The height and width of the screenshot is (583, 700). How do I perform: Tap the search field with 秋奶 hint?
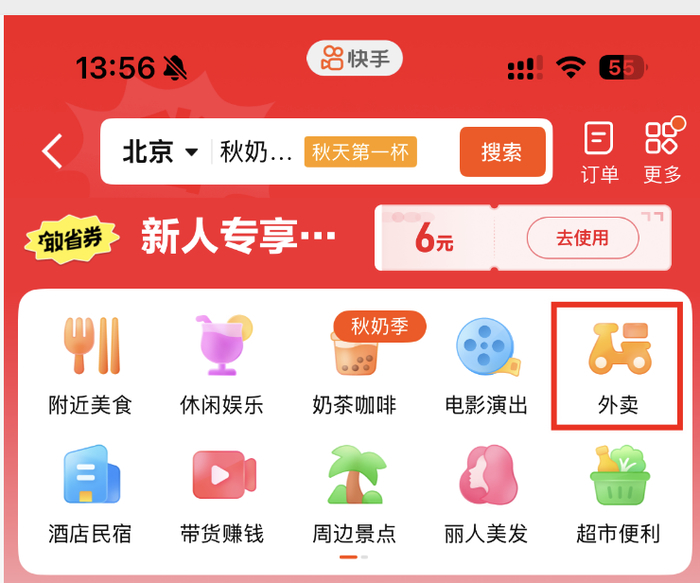[x=256, y=152]
